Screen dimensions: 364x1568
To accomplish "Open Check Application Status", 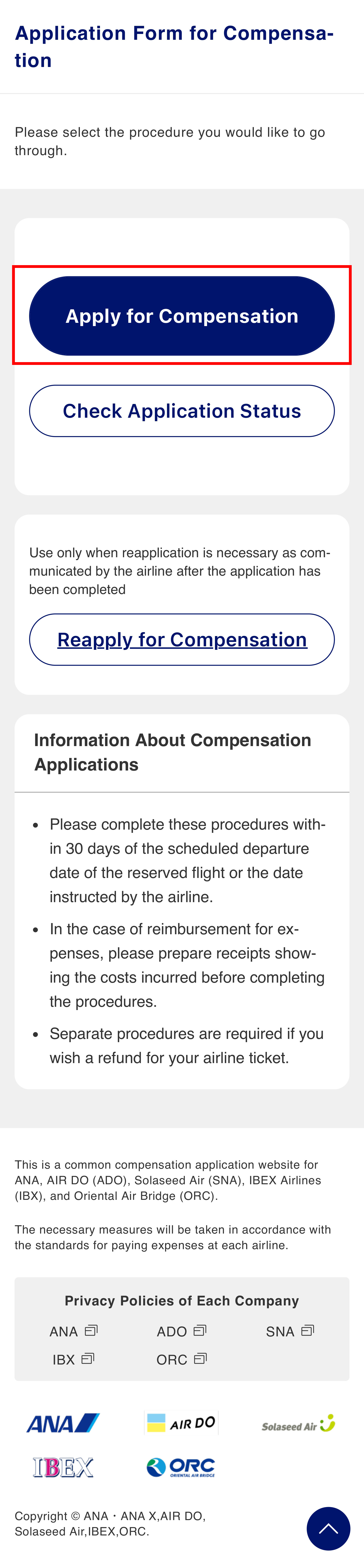I will click(182, 411).
